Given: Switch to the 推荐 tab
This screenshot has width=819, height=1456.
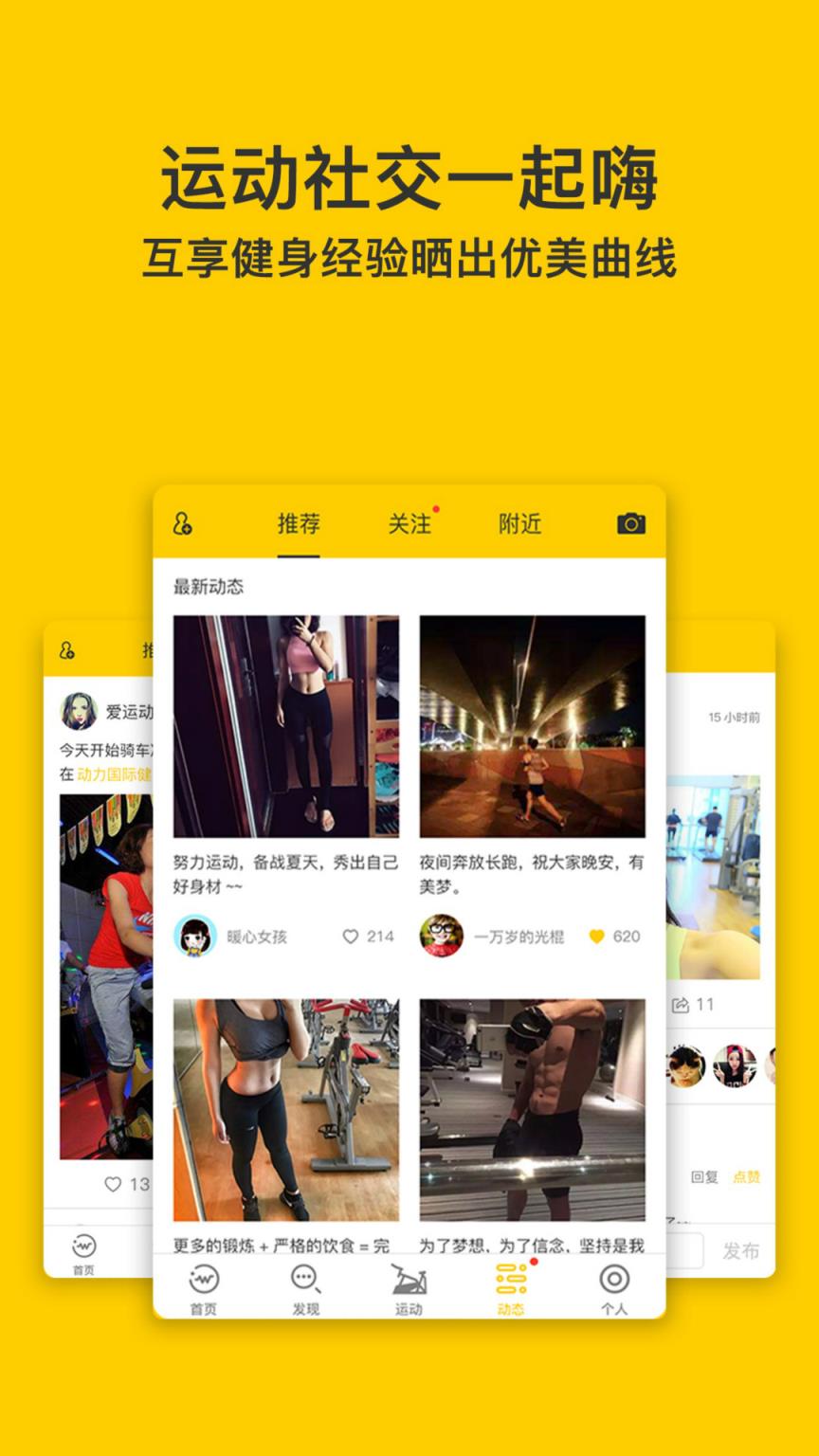Looking at the screenshot, I should [x=297, y=522].
